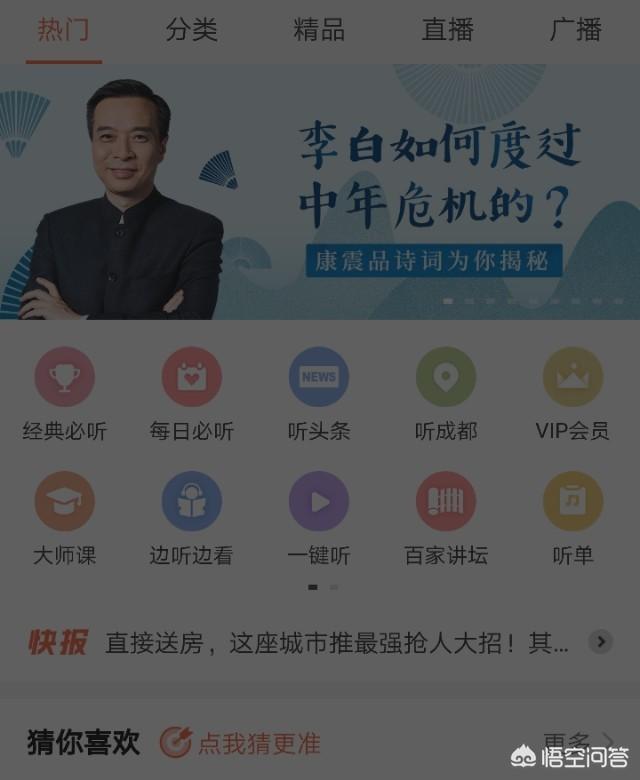The width and height of the screenshot is (640, 780).
Task: Tap 点我猜更准 to refine recommendations
Action: click(x=240, y=743)
